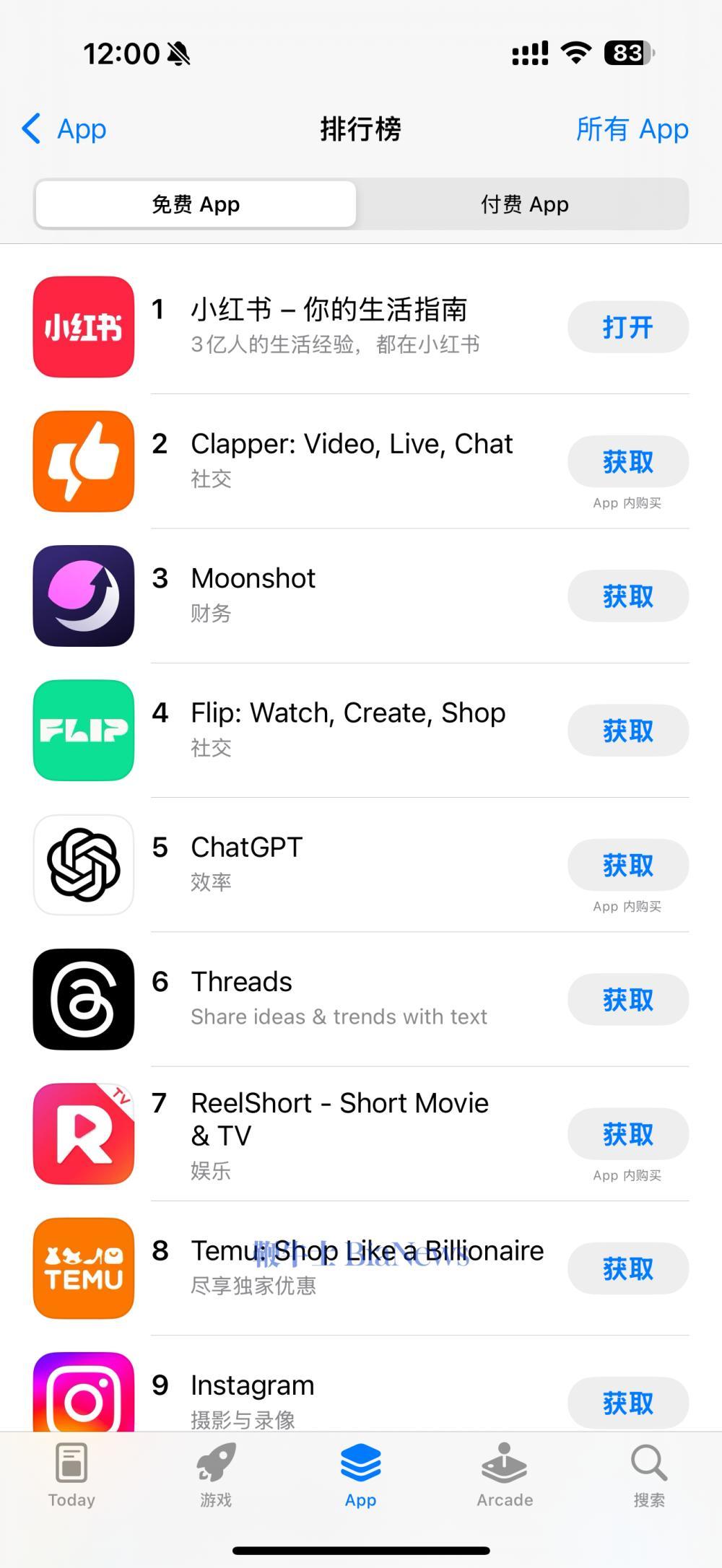Get the Moonshot app
722x1568 pixels.
tap(627, 596)
